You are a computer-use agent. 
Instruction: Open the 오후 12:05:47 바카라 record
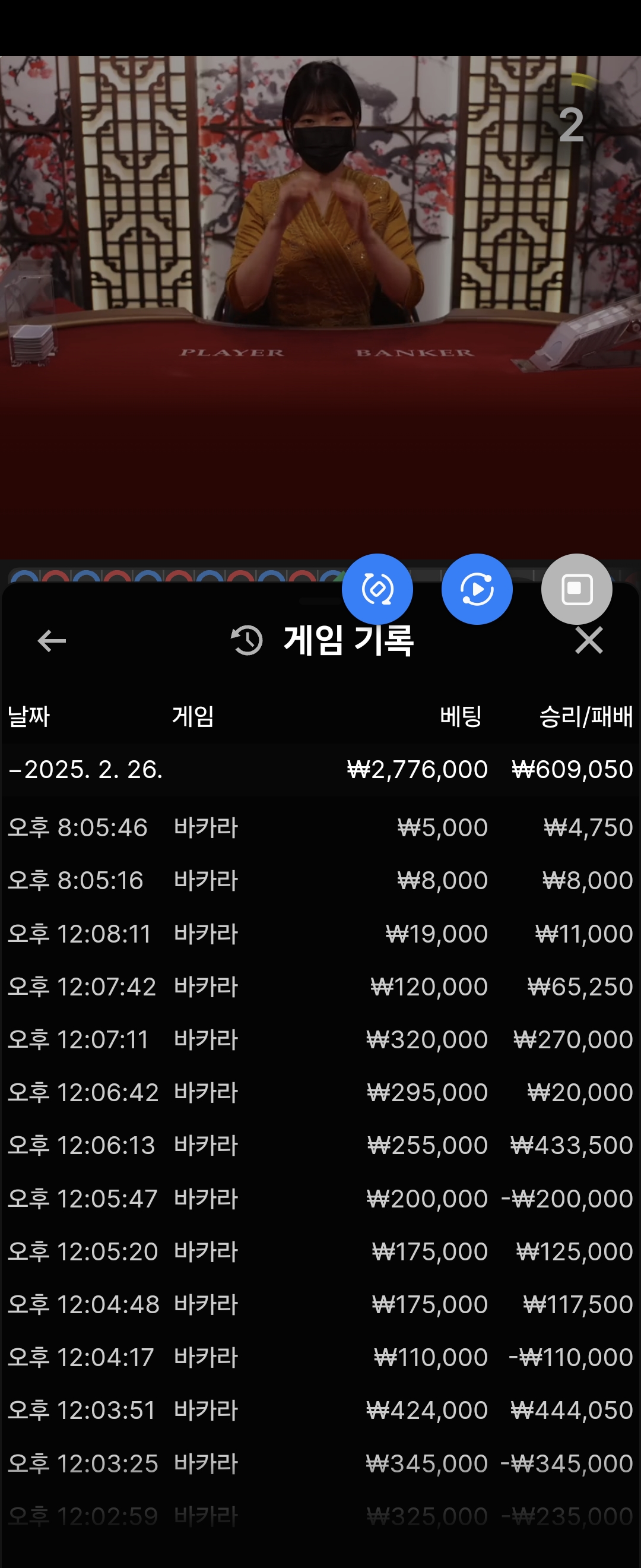[320, 1198]
